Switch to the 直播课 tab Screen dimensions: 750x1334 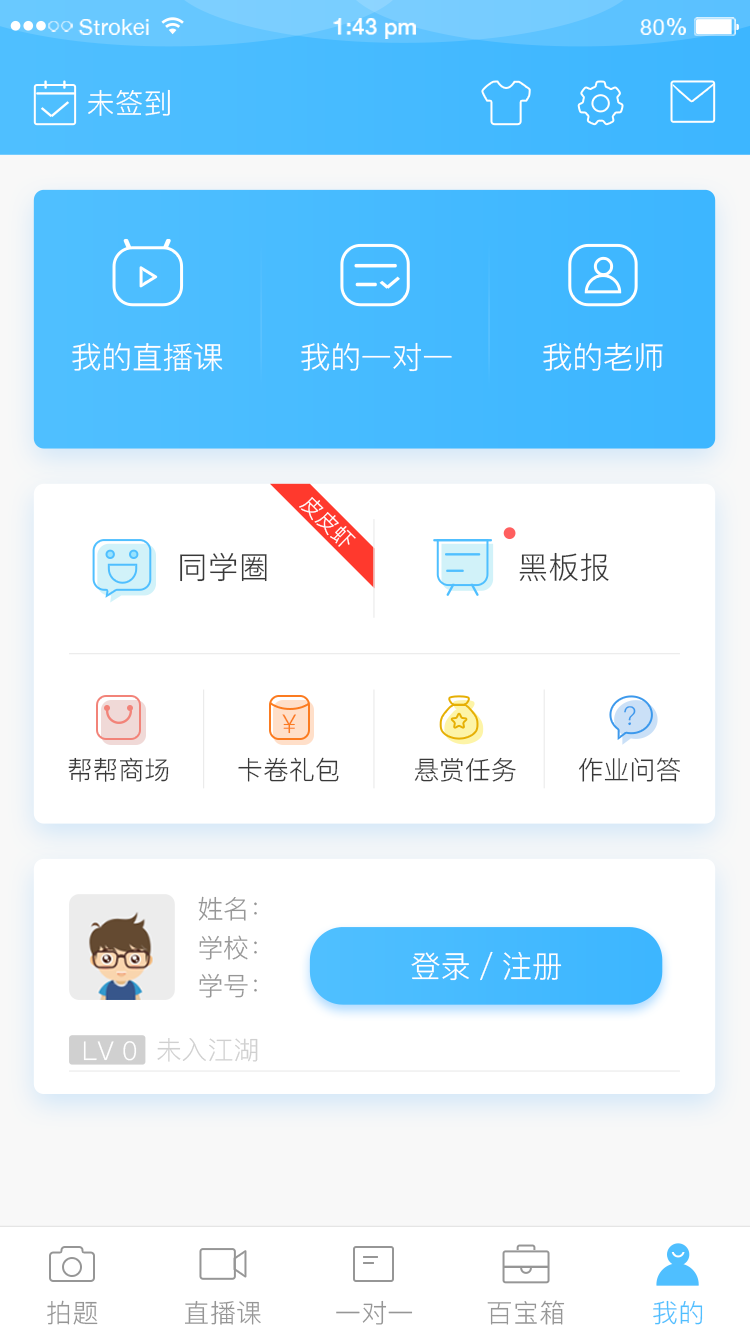pyautogui.click(x=223, y=1284)
